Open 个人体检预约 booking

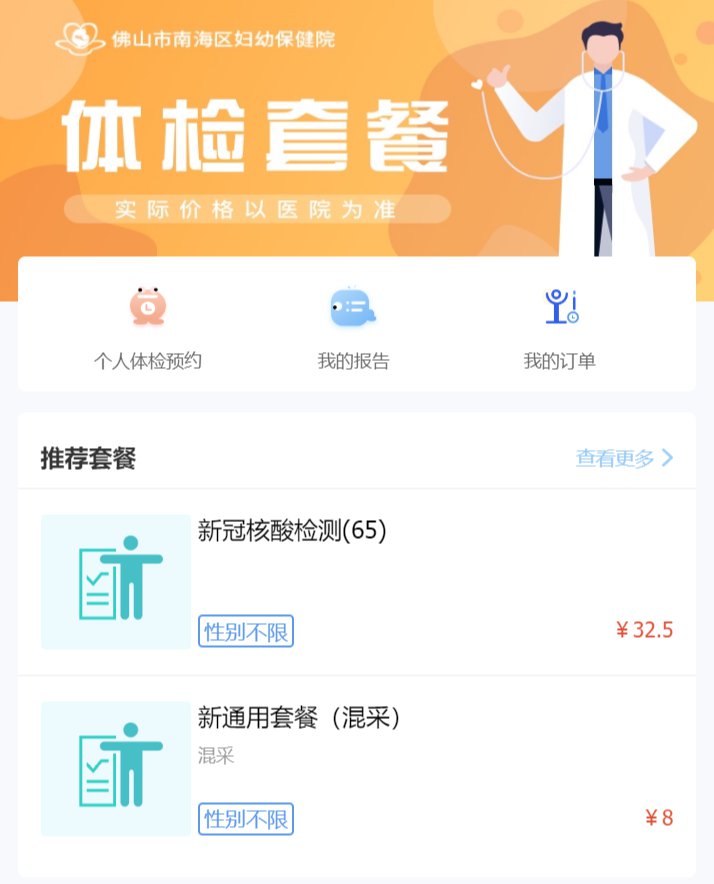click(x=148, y=326)
